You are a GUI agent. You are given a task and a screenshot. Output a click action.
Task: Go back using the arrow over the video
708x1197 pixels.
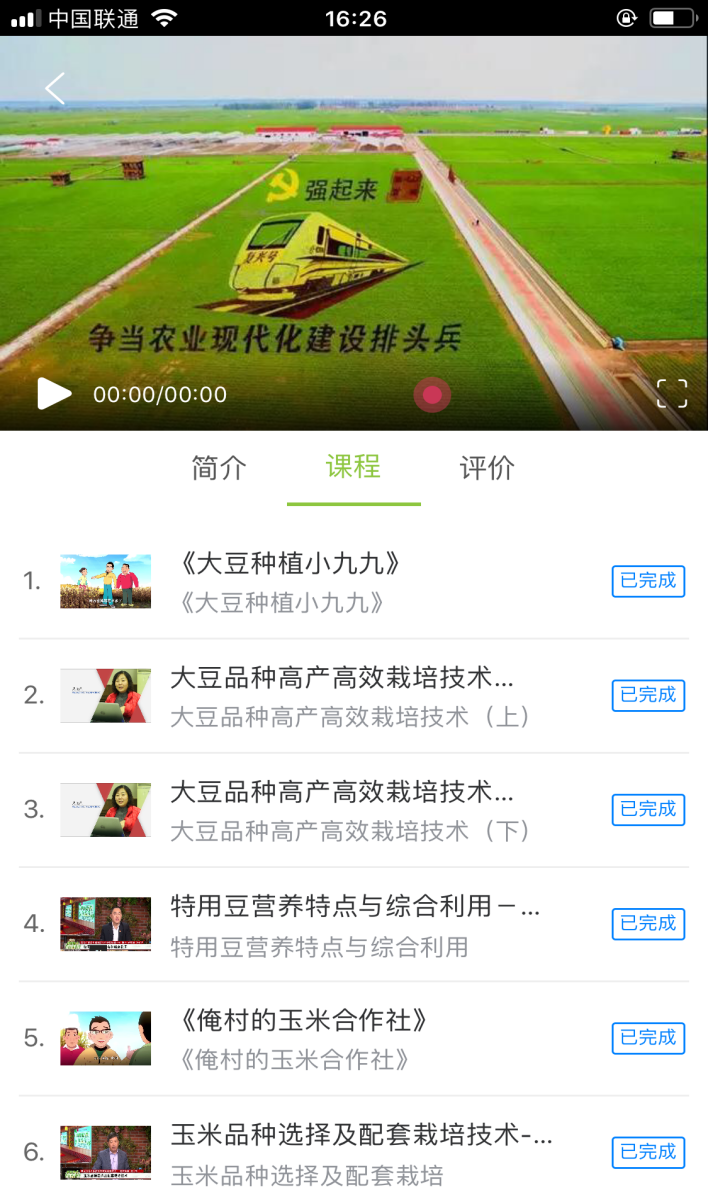[55, 89]
